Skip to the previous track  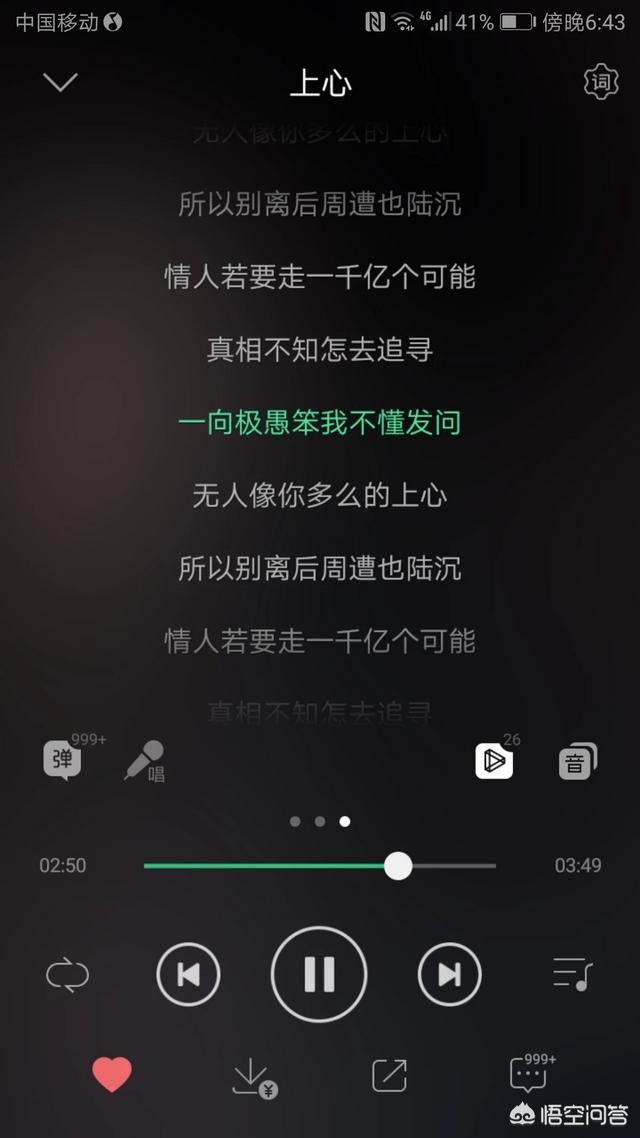[189, 975]
